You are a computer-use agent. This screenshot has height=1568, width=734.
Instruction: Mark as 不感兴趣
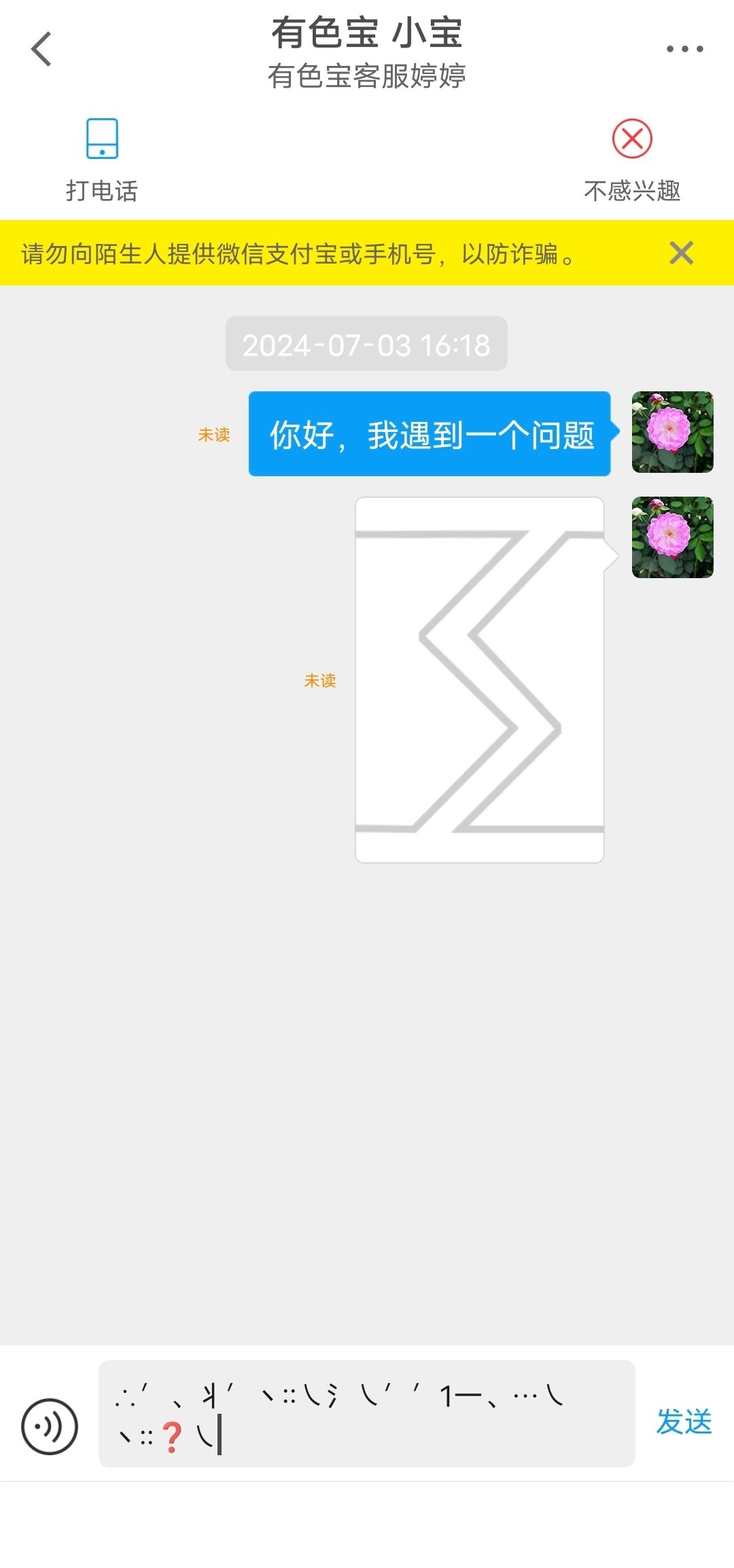(x=632, y=160)
